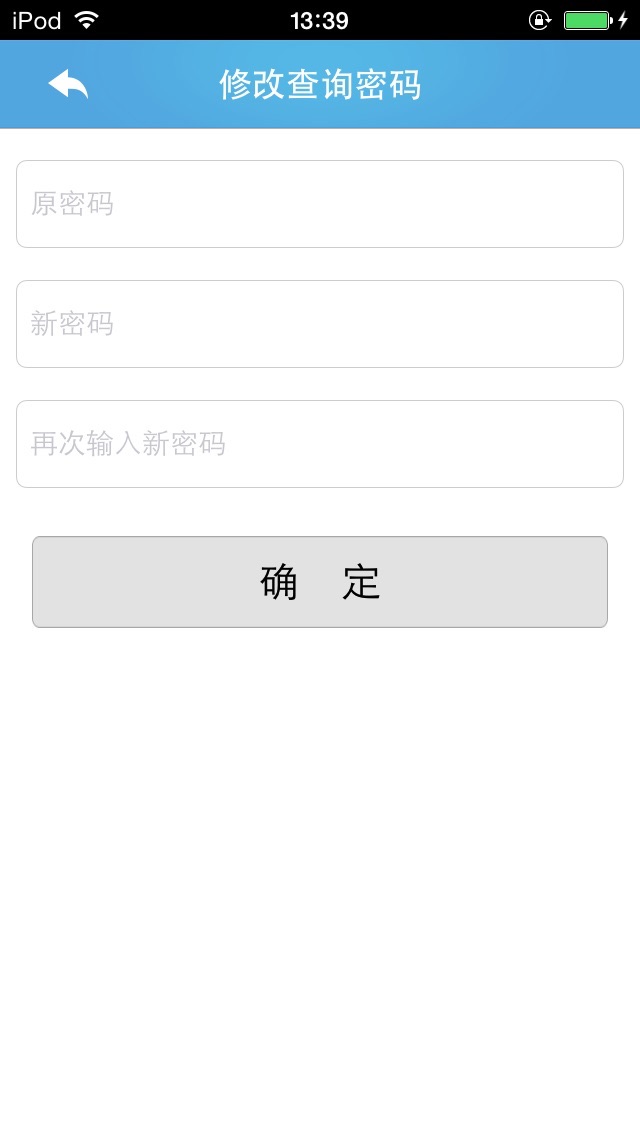Tap the 原密码 old password field

coord(320,204)
